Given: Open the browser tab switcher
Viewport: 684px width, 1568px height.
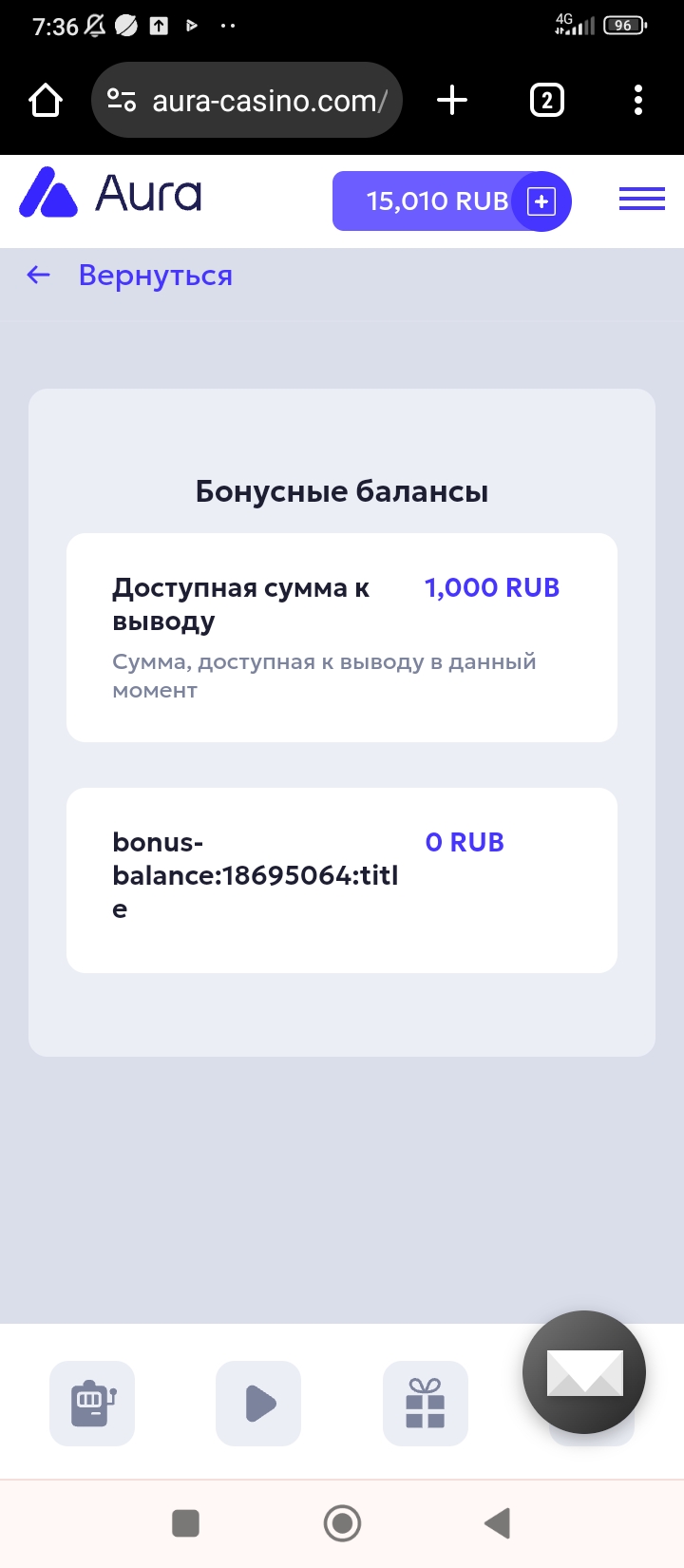Looking at the screenshot, I should [x=546, y=100].
